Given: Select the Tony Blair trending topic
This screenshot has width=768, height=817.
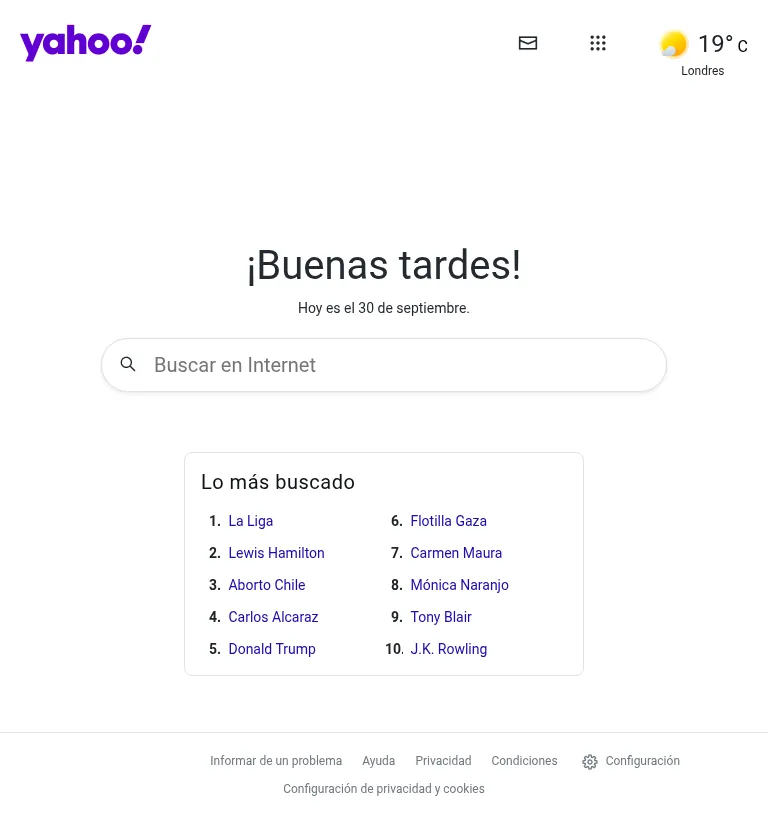Looking at the screenshot, I should coord(440,617).
